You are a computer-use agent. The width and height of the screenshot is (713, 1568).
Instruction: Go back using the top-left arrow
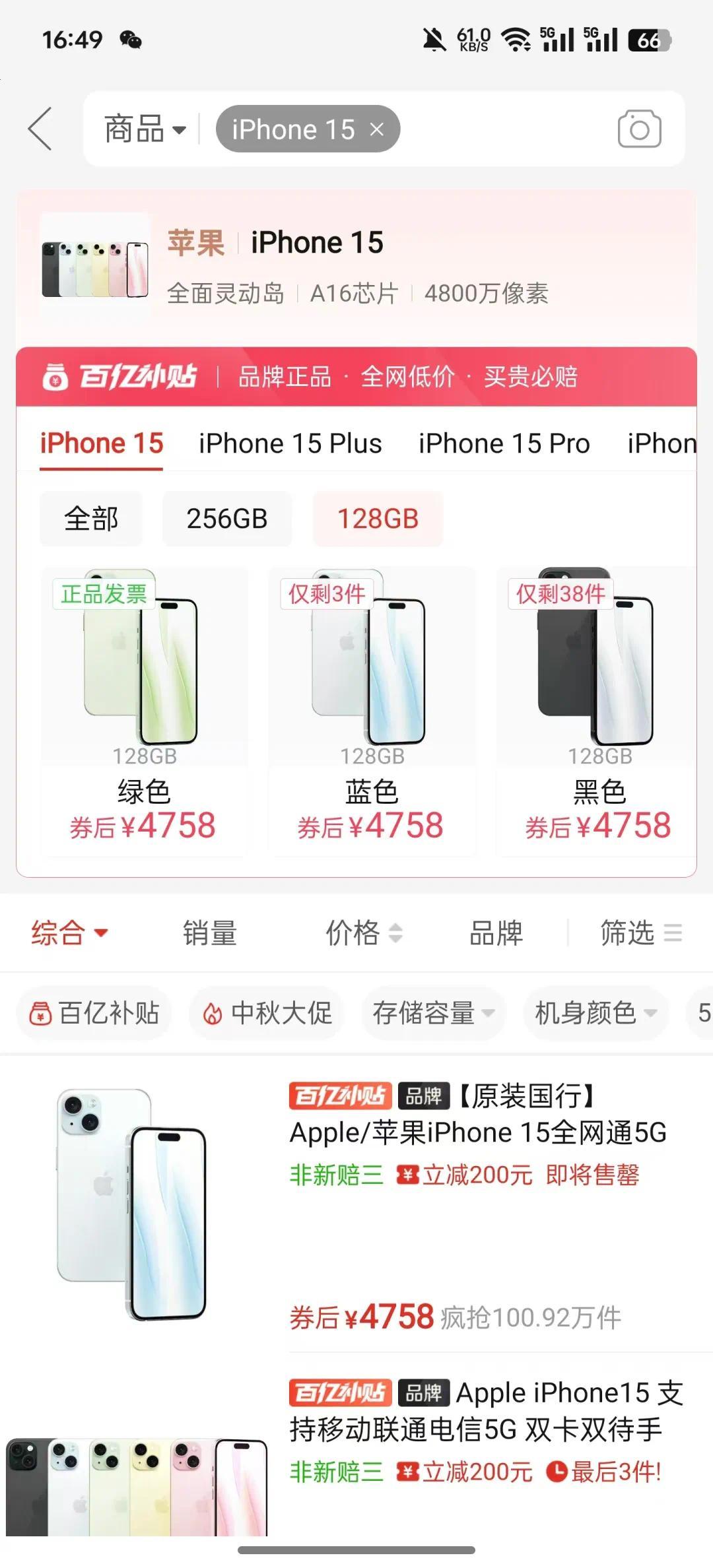(x=40, y=129)
